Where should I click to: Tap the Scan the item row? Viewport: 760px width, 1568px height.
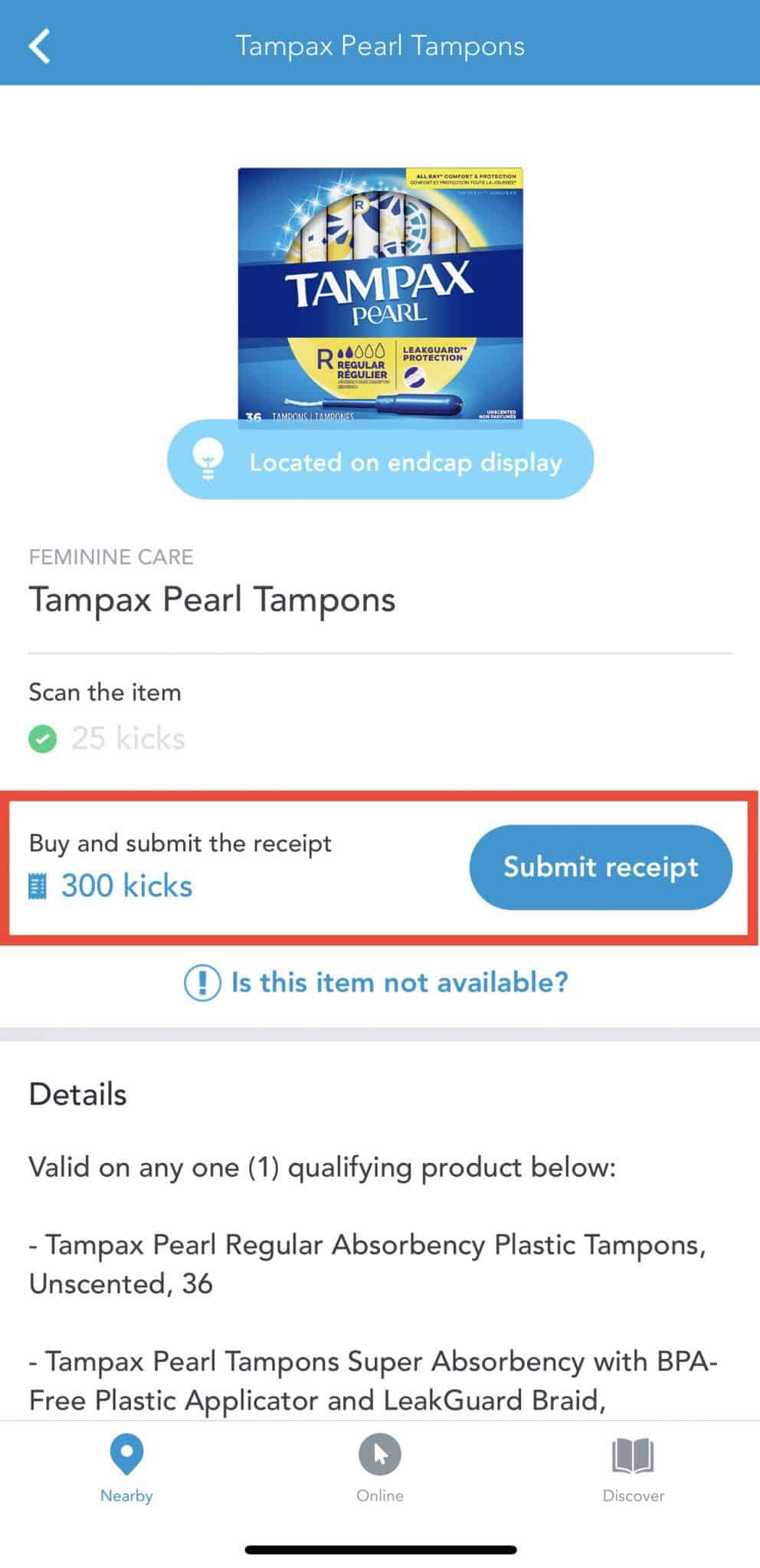[x=104, y=691]
